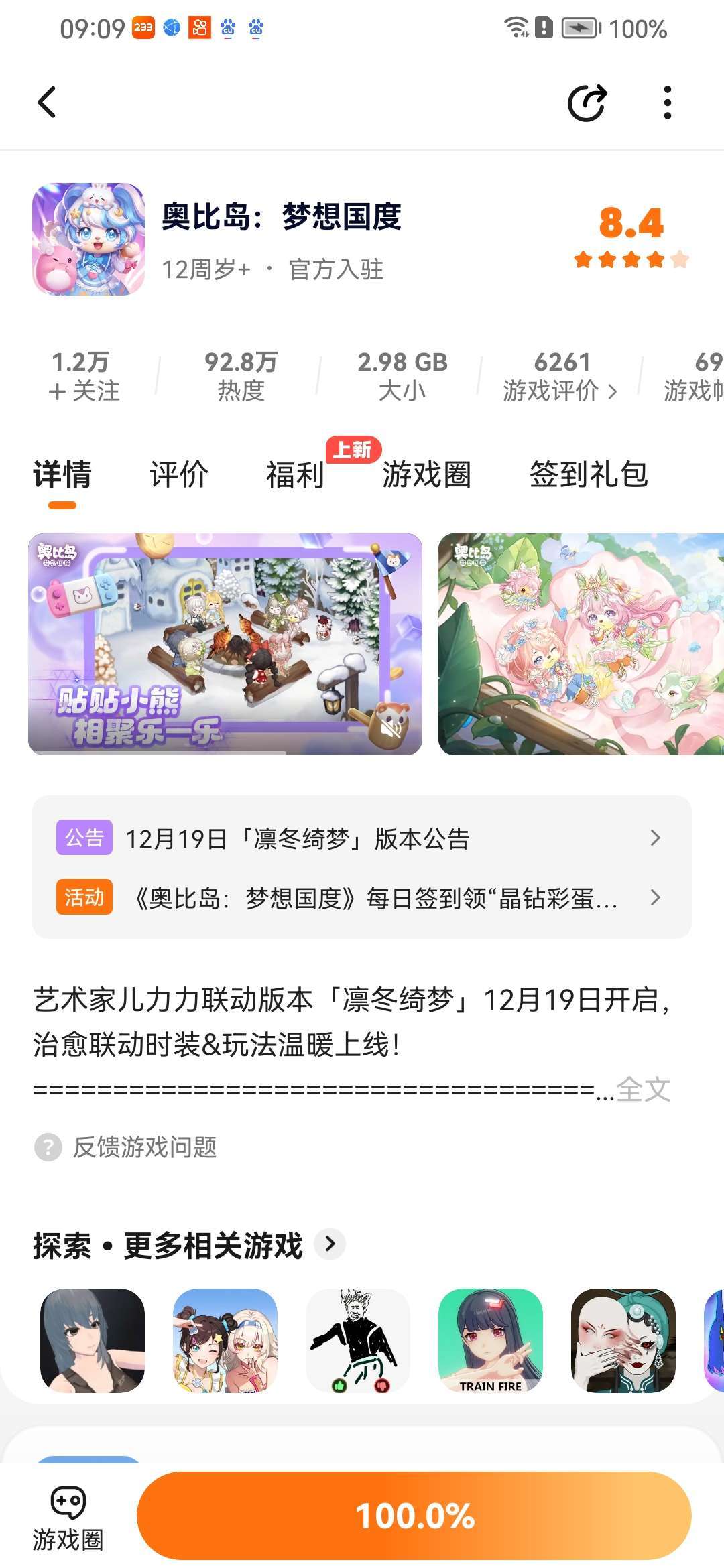Open 游戏评价 reviews count
Viewport: 724px width, 1568px height.
tap(560, 377)
